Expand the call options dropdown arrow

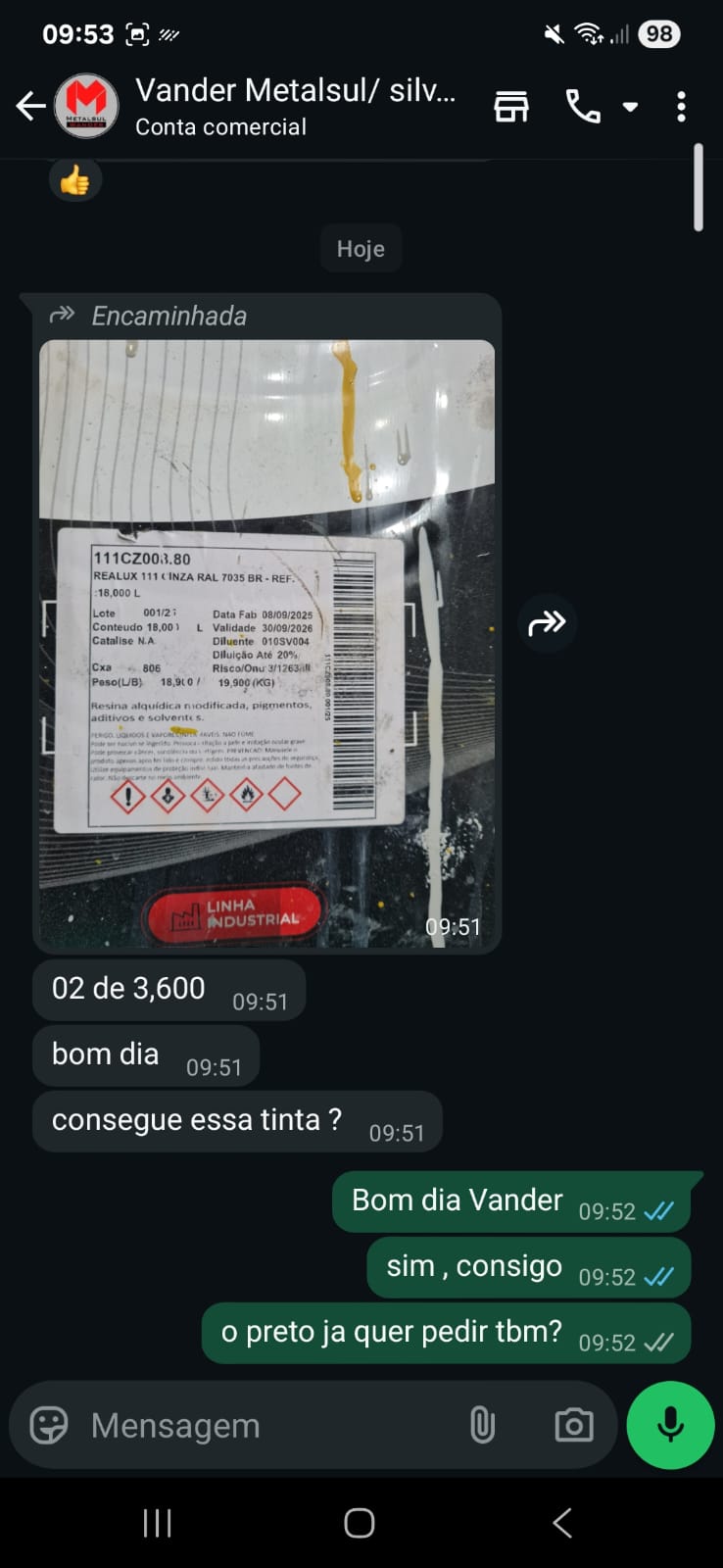coord(631,106)
